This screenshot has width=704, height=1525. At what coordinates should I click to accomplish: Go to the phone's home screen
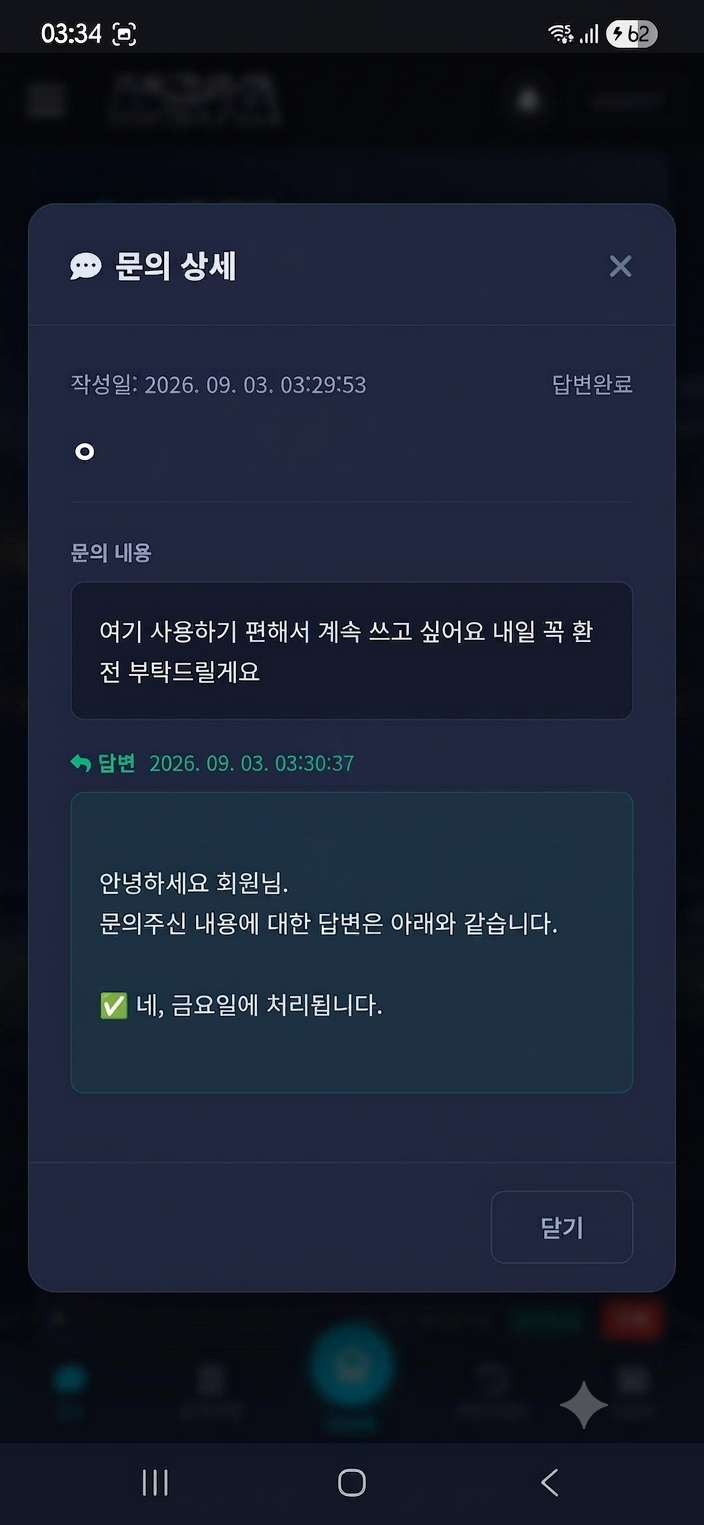click(x=352, y=1482)
